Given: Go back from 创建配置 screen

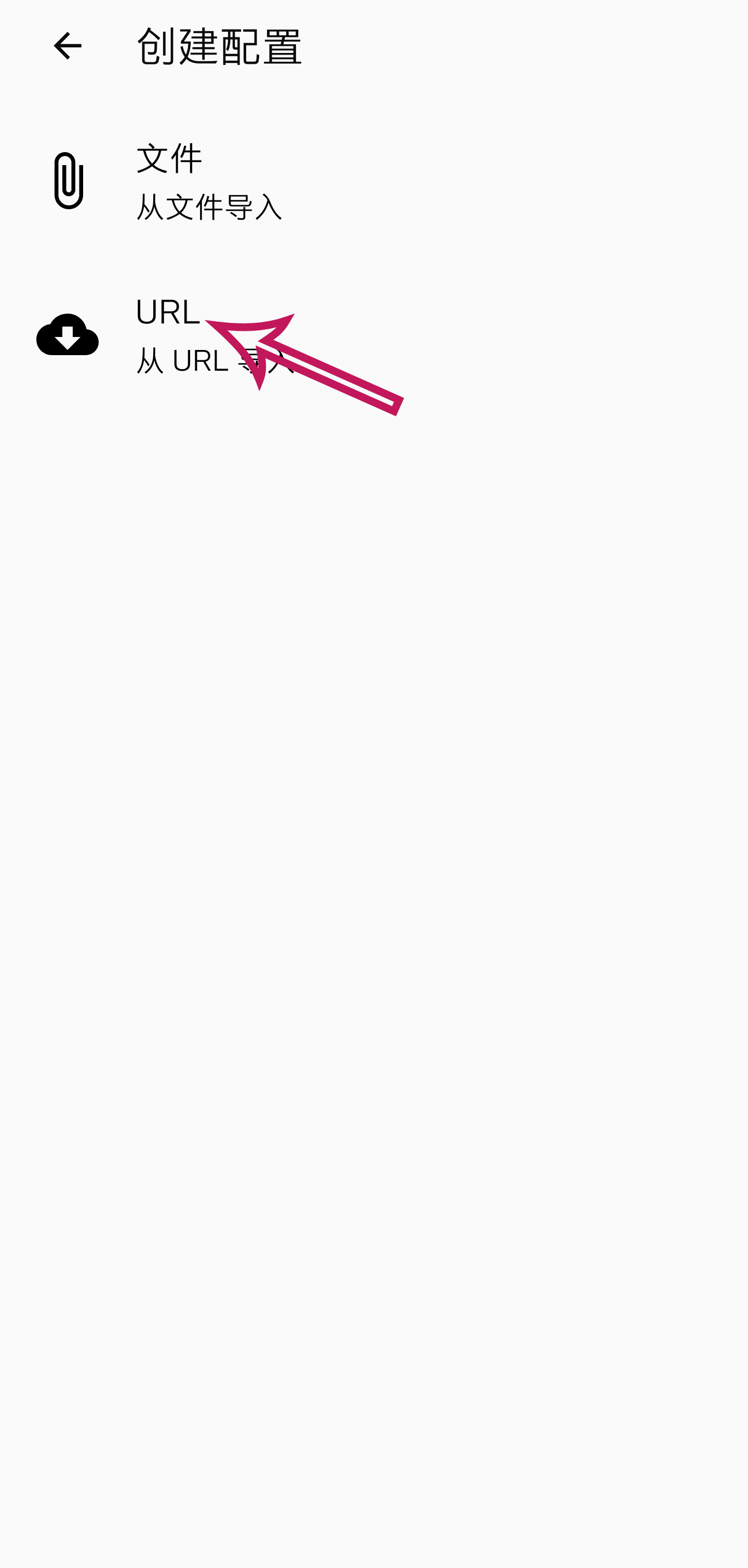Looking at the screenshot, I should pyautogui.click(x=68, y=46).
